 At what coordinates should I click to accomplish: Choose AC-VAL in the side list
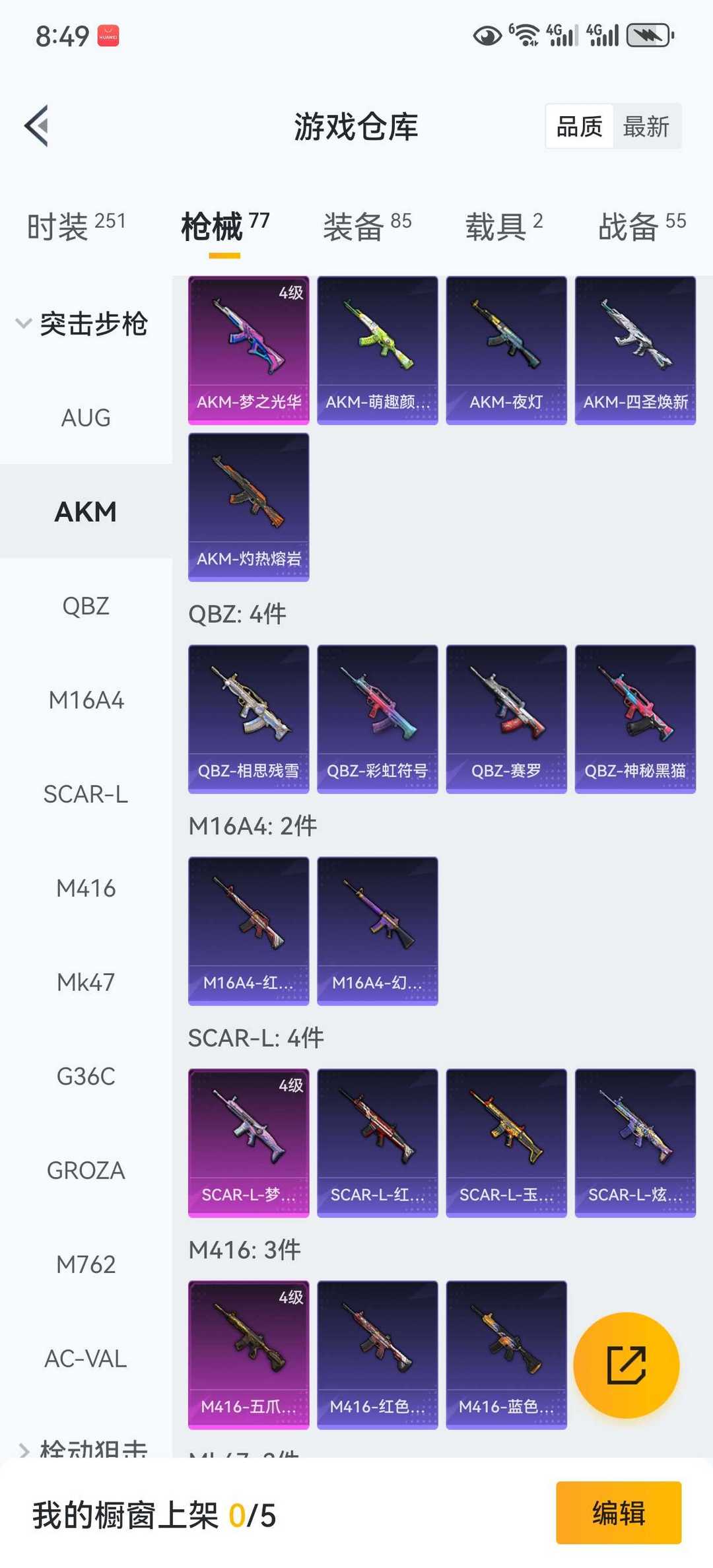[86, 1359]
